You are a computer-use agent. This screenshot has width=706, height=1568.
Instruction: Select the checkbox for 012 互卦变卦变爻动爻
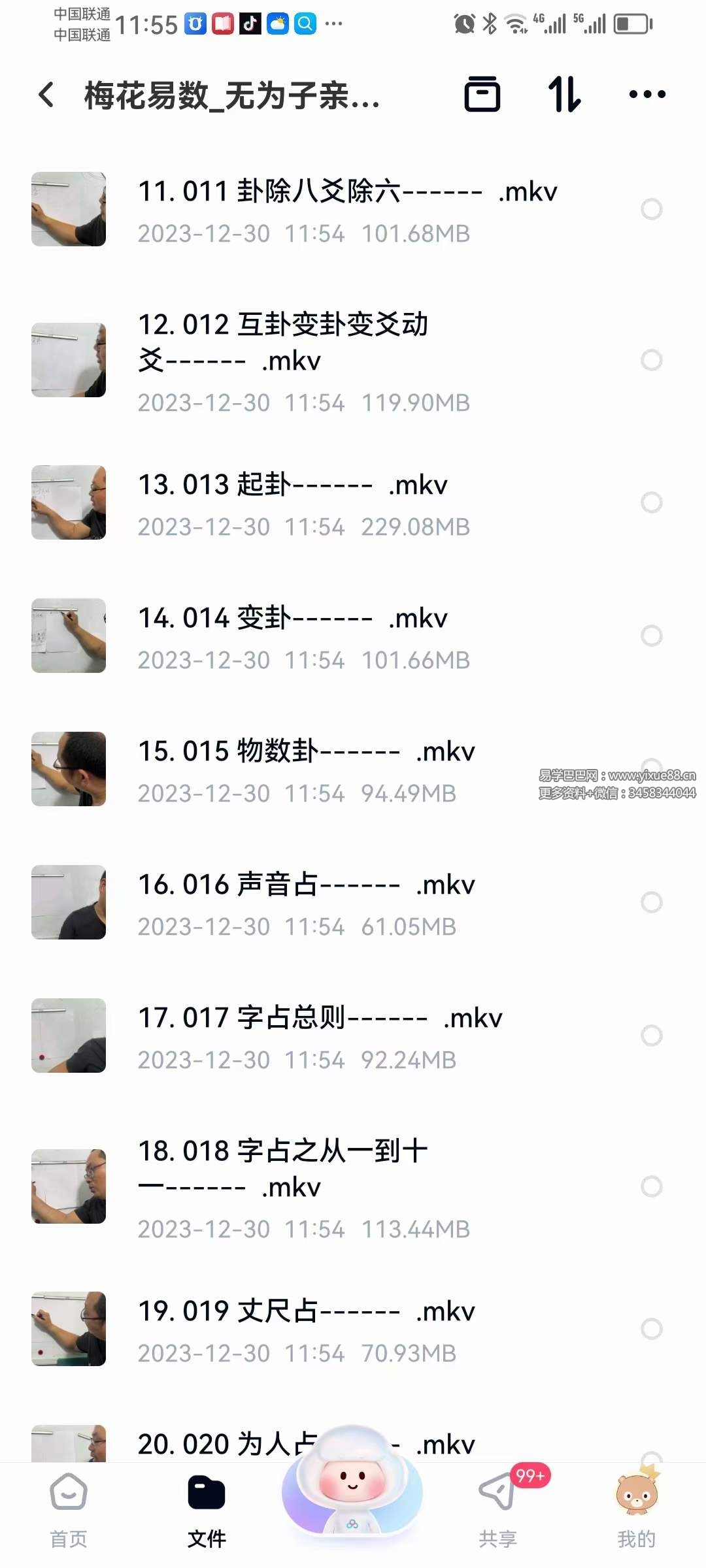point(651,360)
